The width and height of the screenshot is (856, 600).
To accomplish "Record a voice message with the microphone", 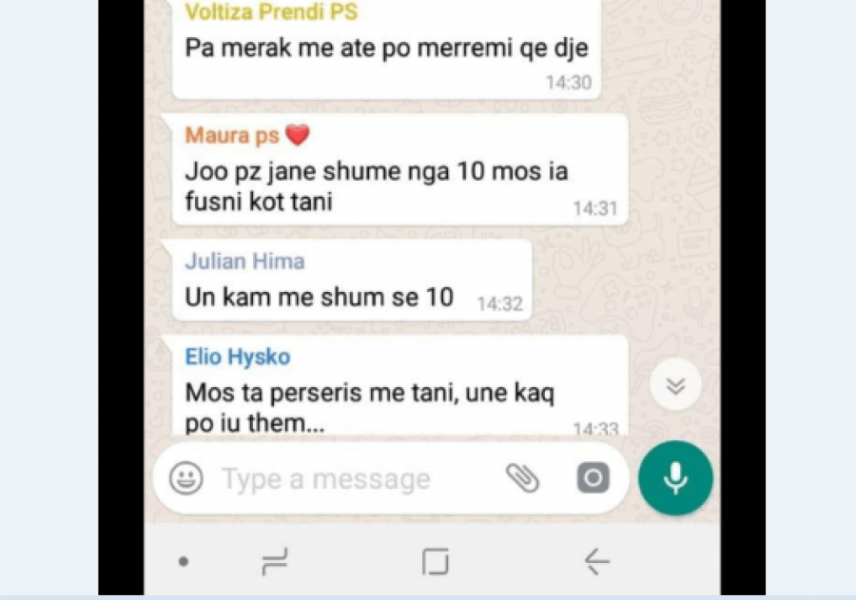I will (x=675, y=478).
